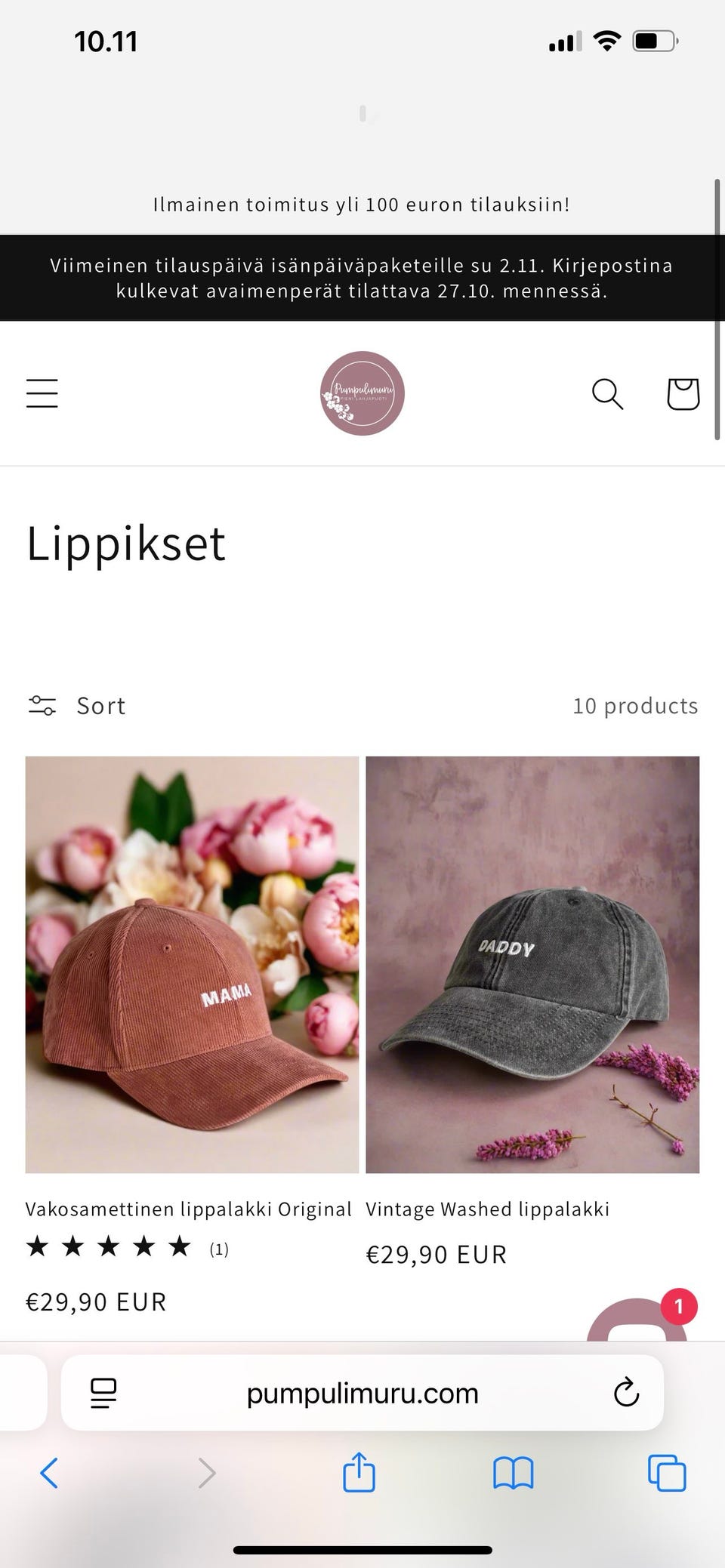725x1568 pixels.
Task: Go to Pumpulimuru home via logo
Action: 362,393
